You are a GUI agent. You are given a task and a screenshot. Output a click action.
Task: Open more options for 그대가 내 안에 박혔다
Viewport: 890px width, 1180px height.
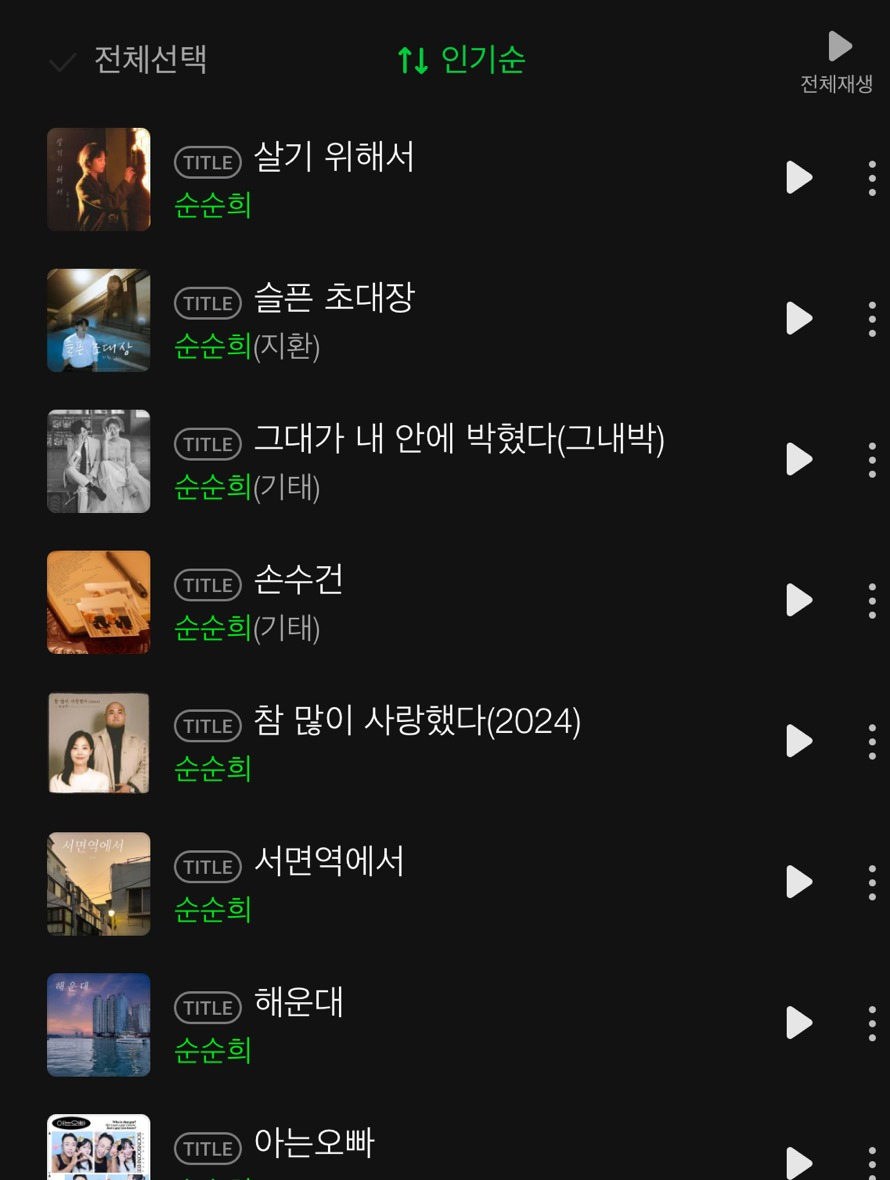coord(872,460)
